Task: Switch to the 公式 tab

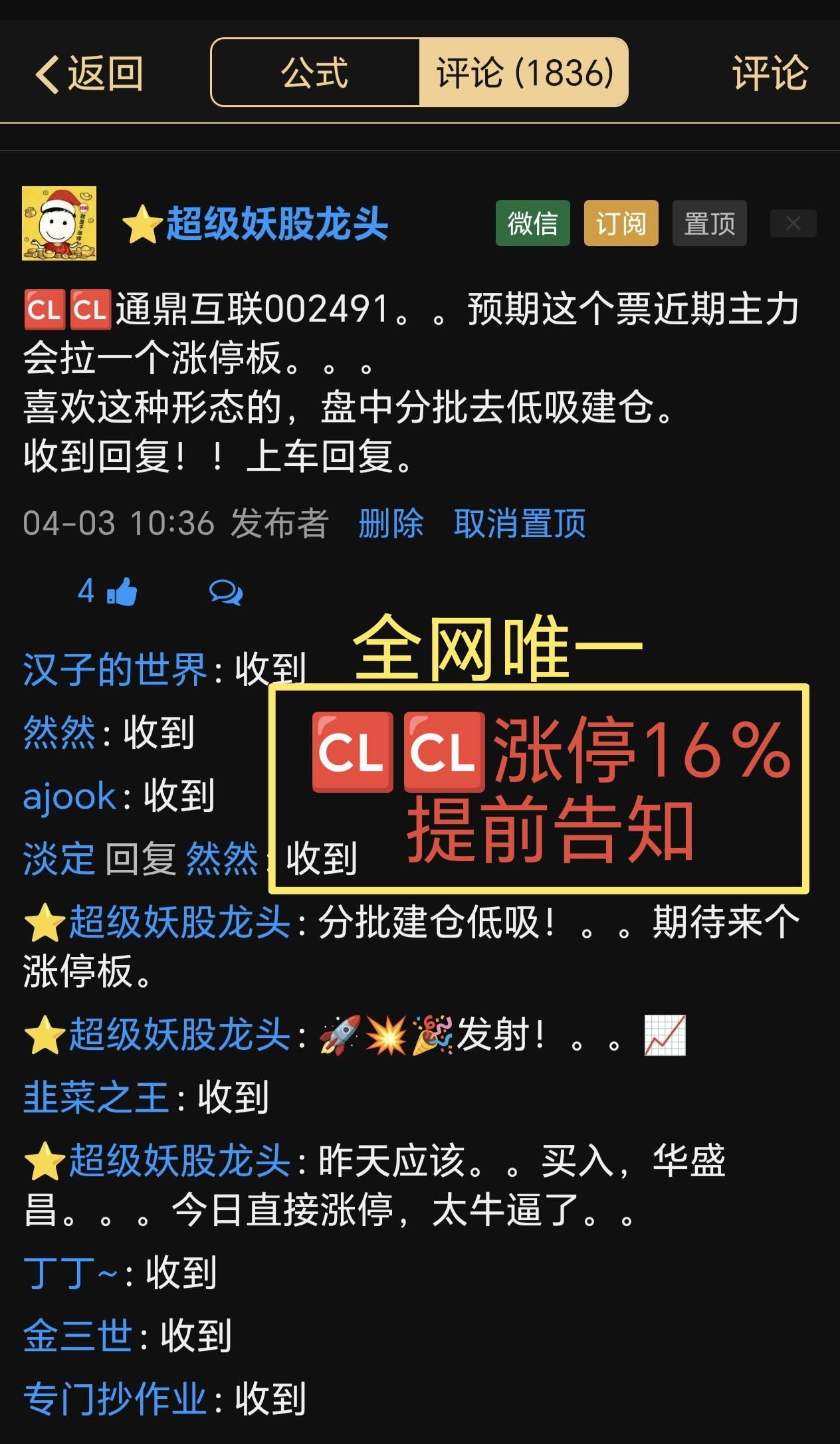Action: point(315,73)
